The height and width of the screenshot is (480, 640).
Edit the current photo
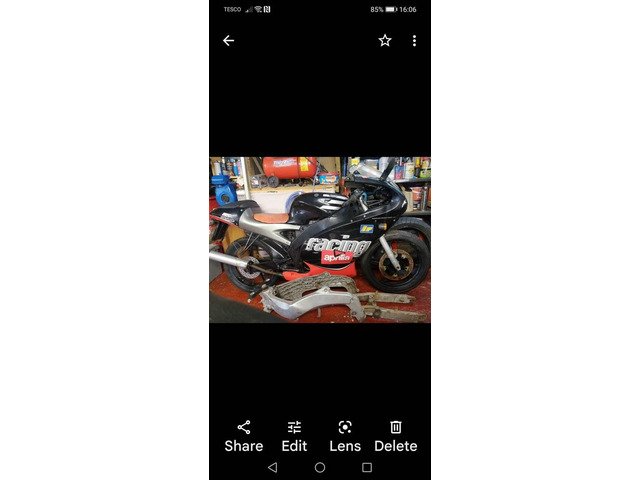click(294, 435)
